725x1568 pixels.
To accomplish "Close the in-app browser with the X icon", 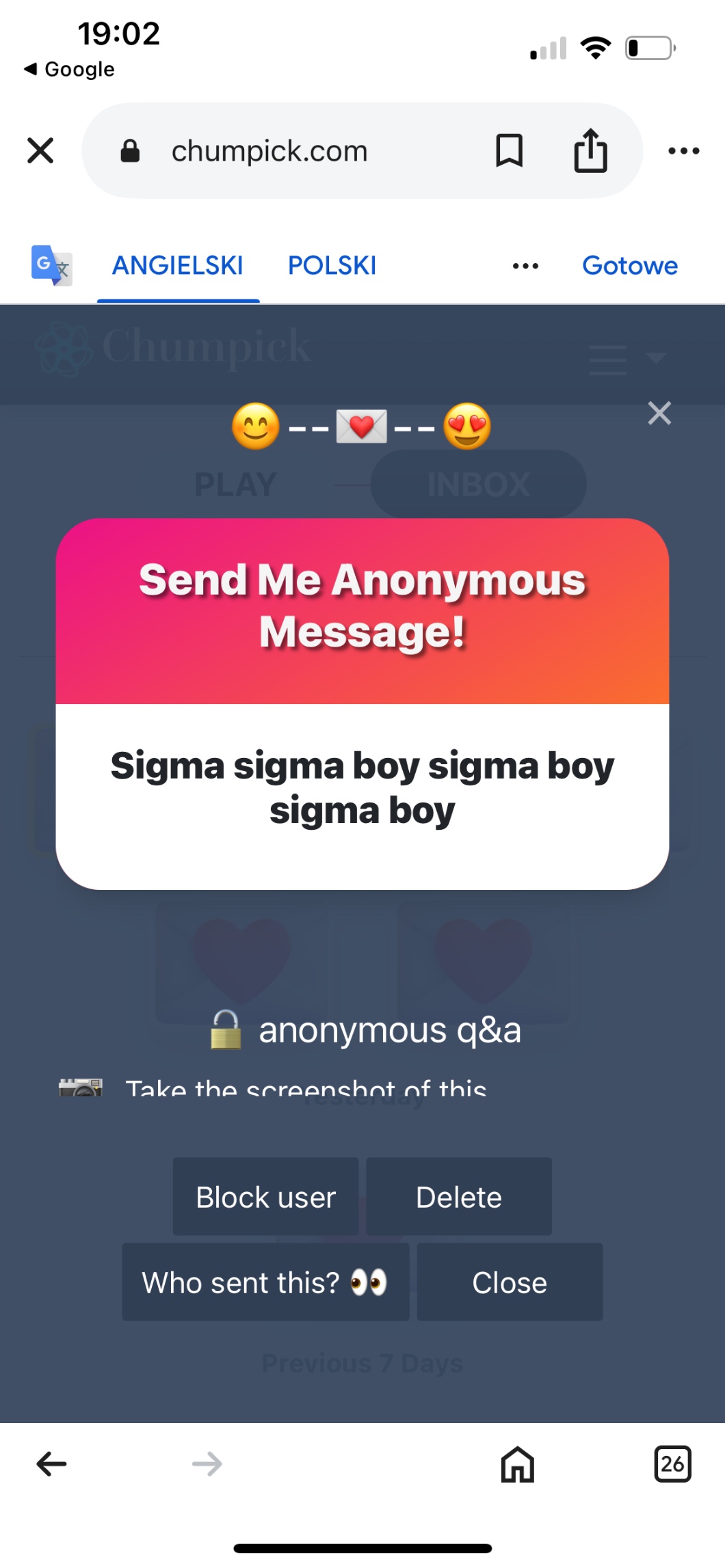I will (x=40, y=150).
